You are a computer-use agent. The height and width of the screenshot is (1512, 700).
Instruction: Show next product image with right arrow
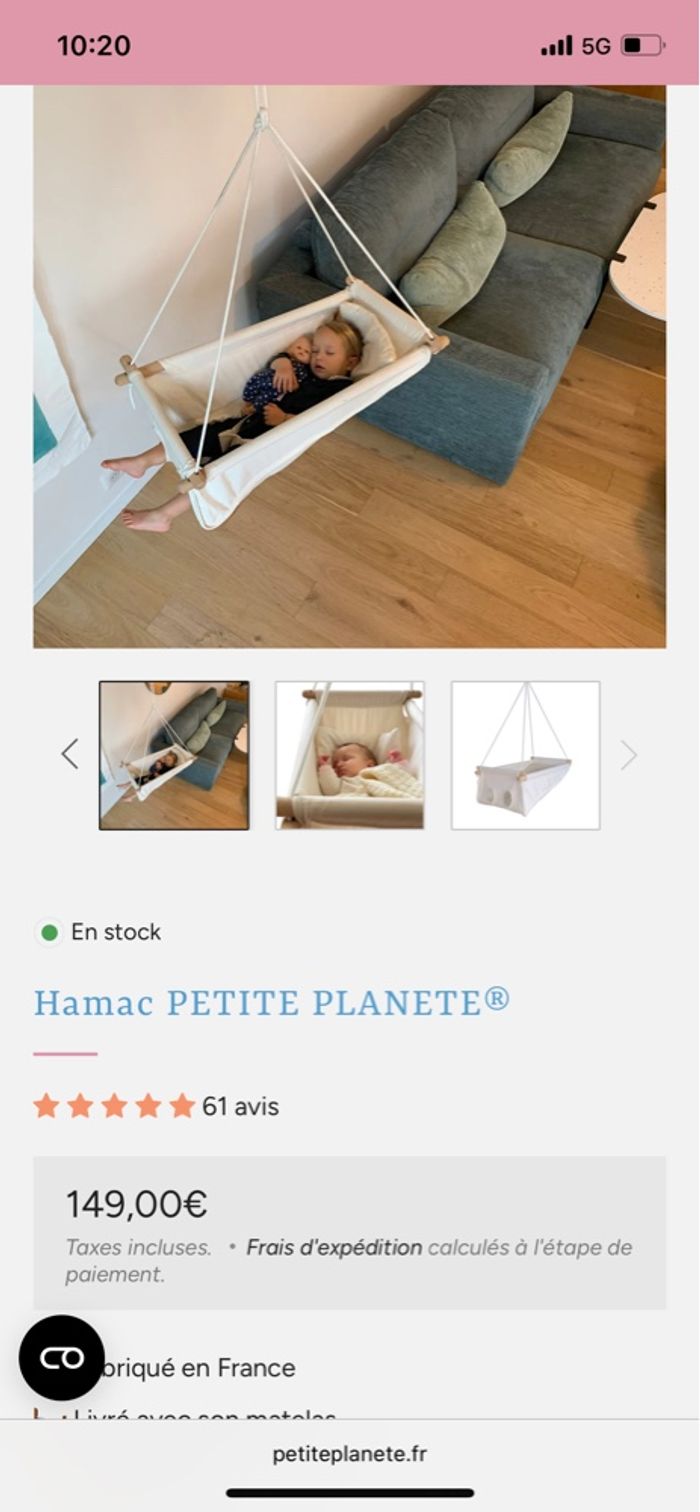point(628,755)
